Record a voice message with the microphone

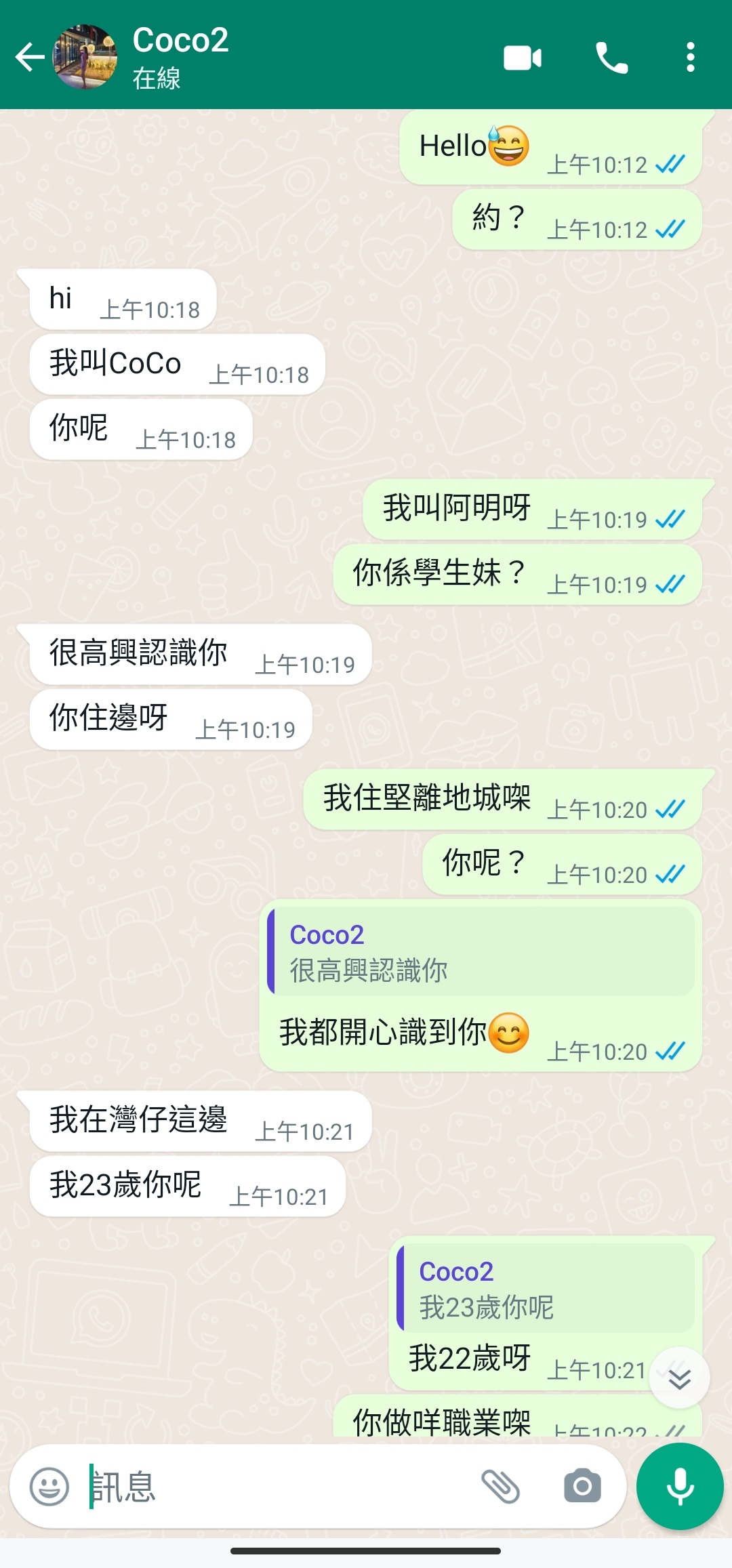point(679,1487)
